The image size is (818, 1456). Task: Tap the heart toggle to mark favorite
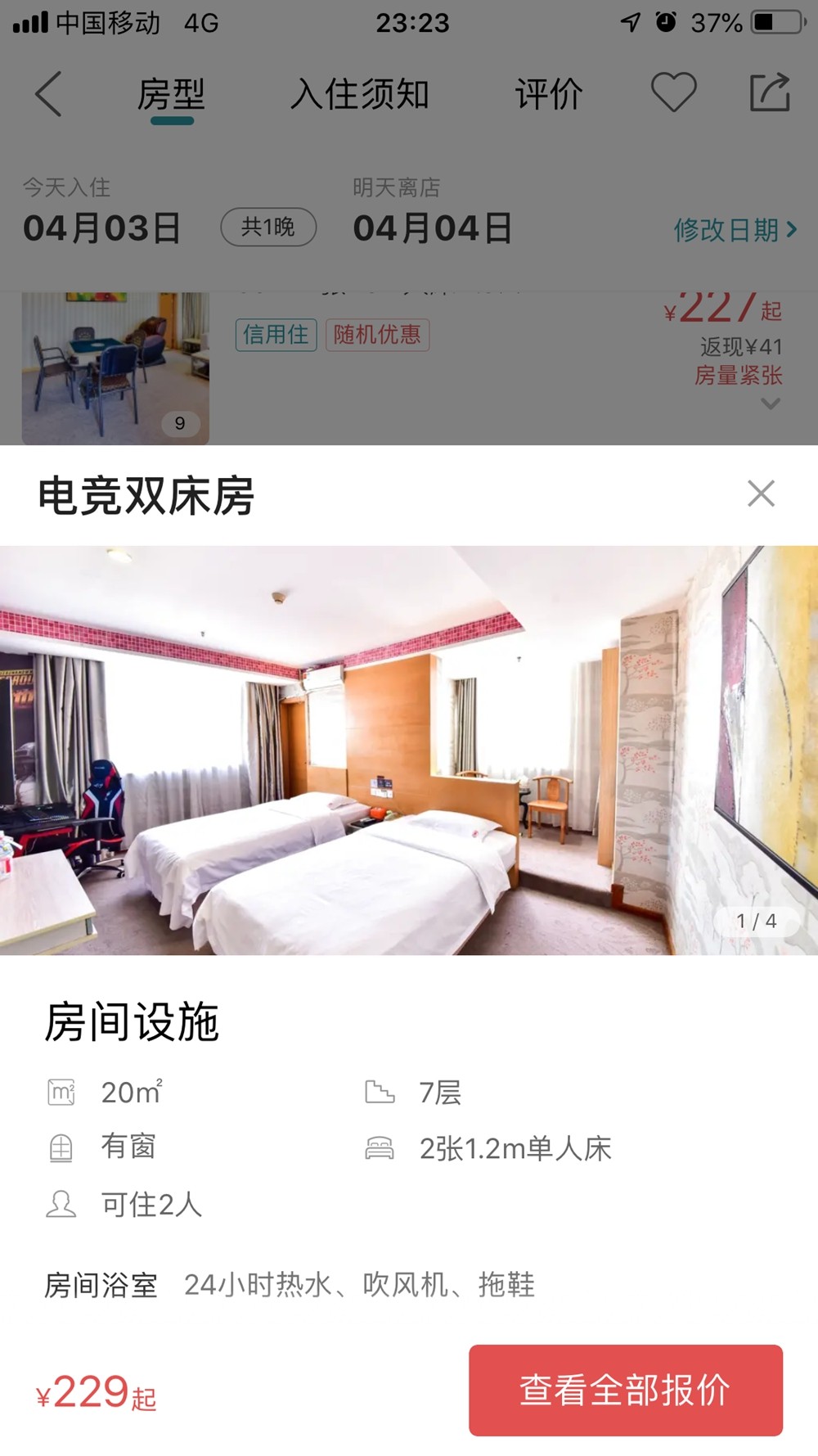672,93
